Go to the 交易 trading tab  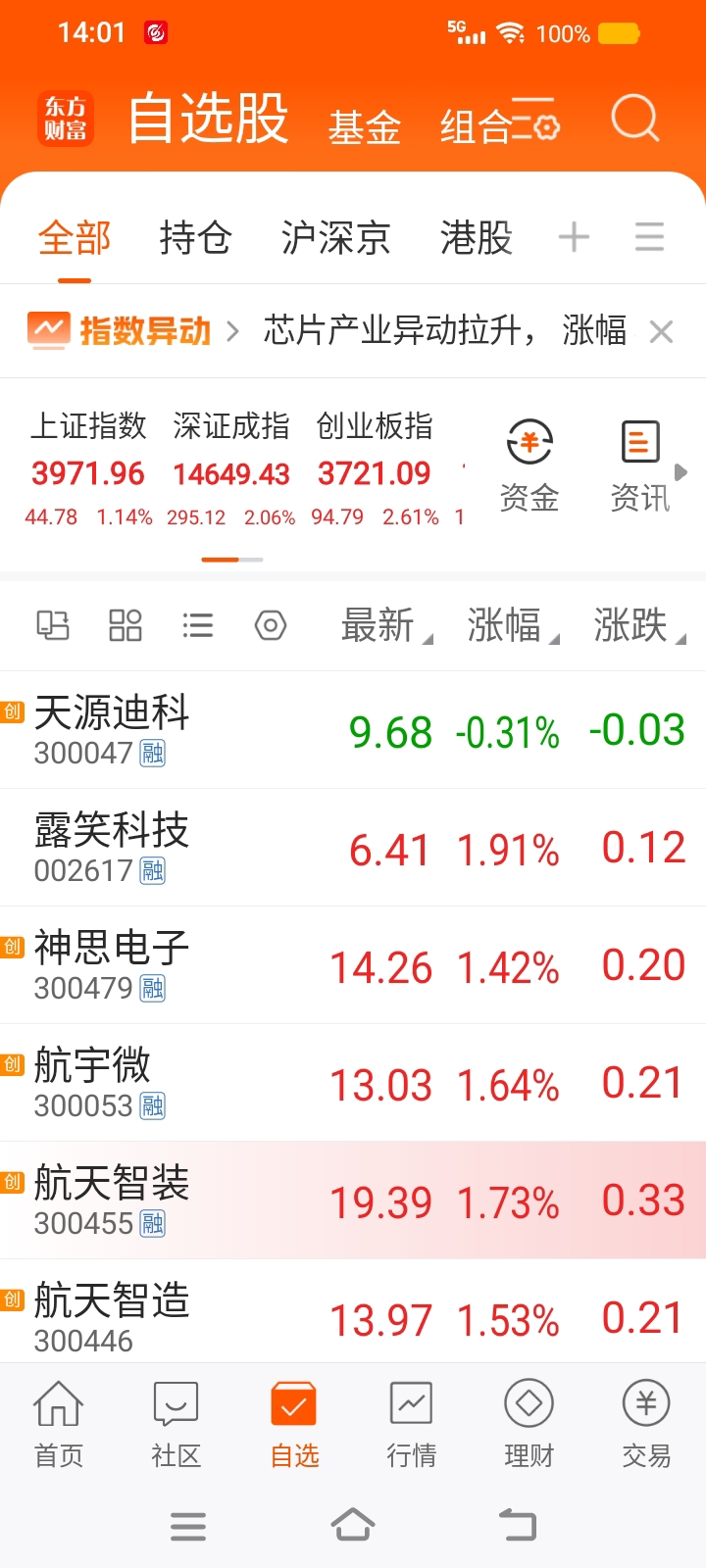(x=646, y=1424)
